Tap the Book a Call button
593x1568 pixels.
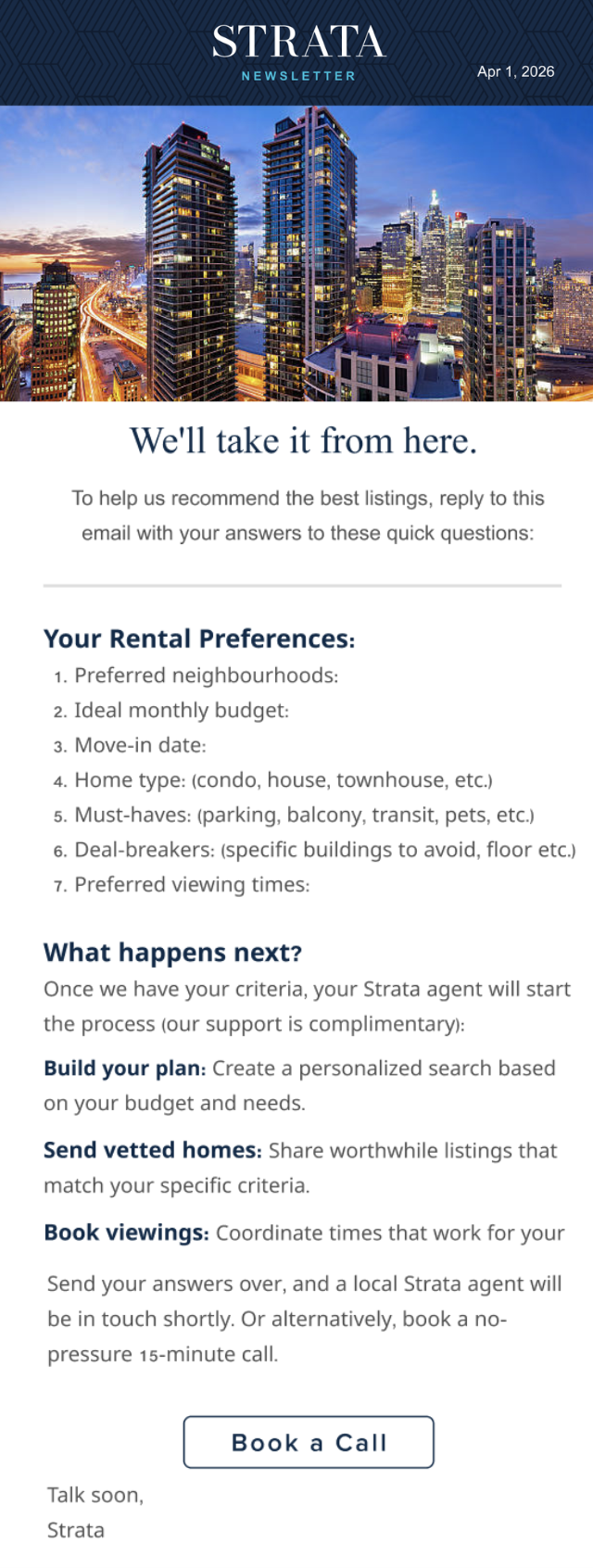[x=309, y=1442]
